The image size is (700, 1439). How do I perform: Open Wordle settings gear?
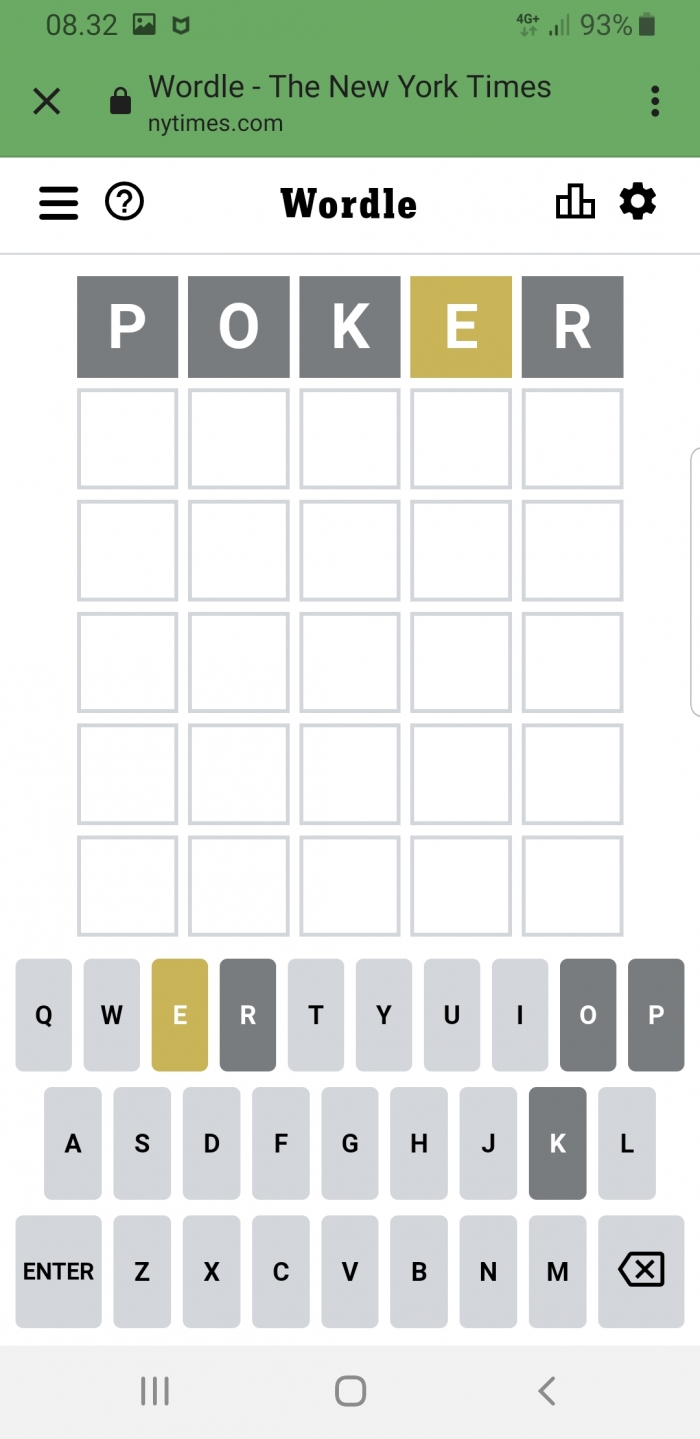click(638, 201)
